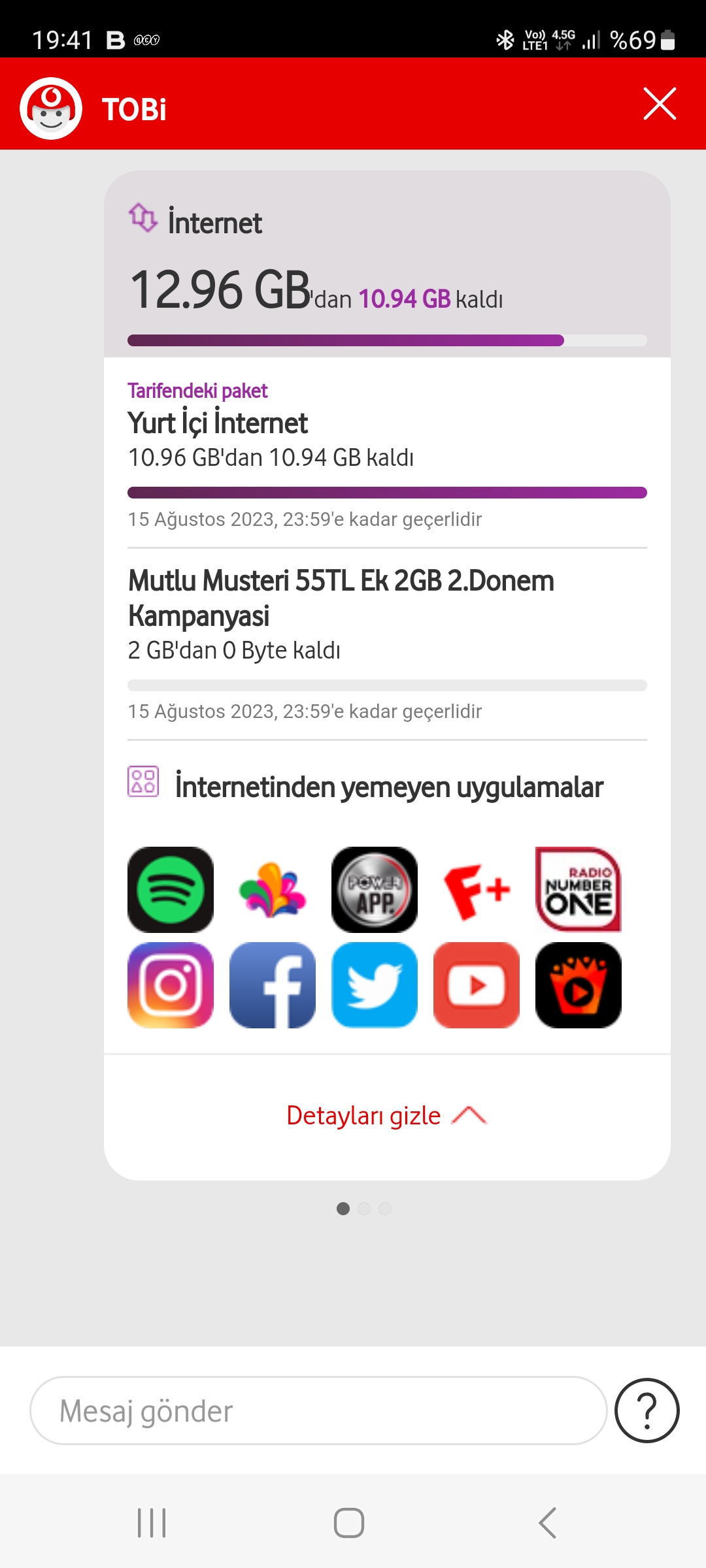
Task: Open the Power App icon
Action: point(375,890)
